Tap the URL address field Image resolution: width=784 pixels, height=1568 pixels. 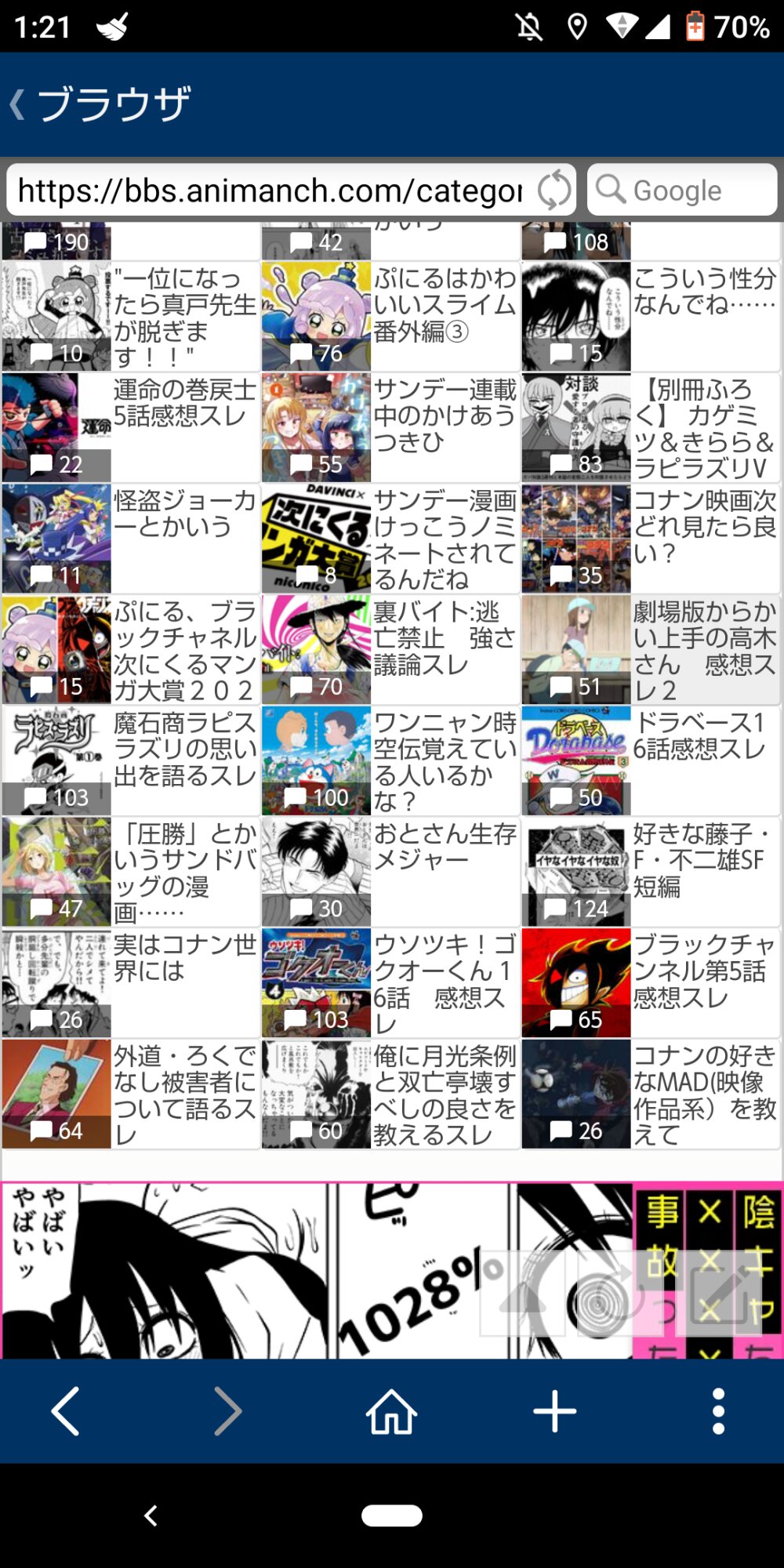pyautogui.click(x=270, y=190)
